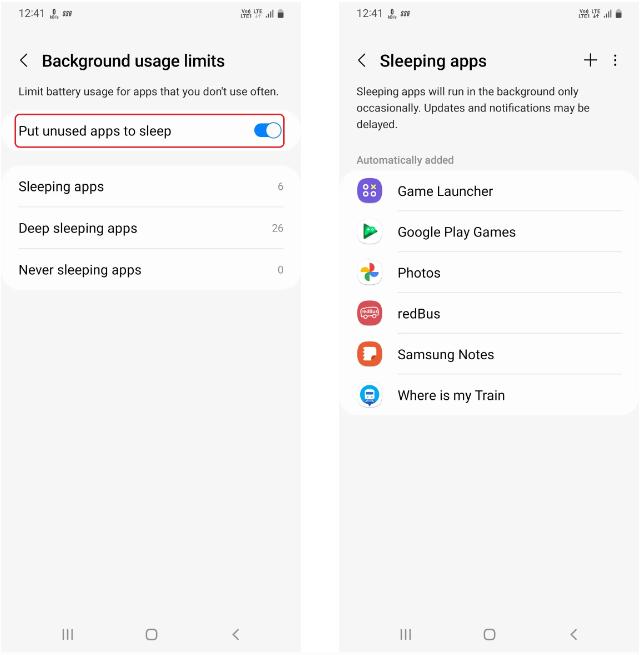
Task: Select Google Play Games entry
Action: click(x=488, y=232)
